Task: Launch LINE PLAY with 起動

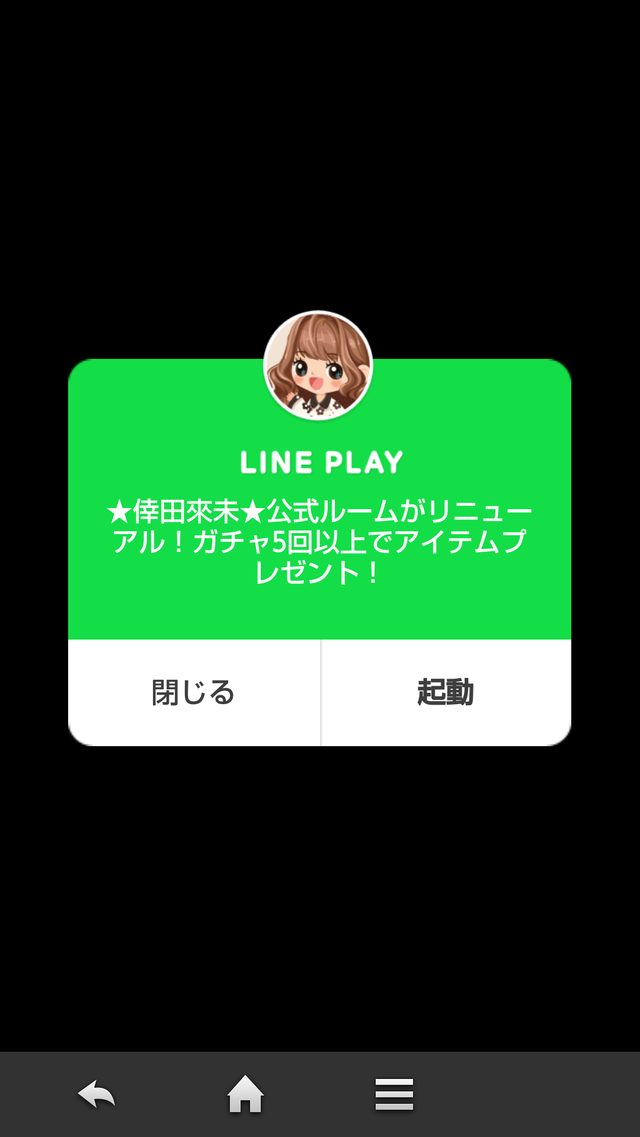Action: pos(446,692)
